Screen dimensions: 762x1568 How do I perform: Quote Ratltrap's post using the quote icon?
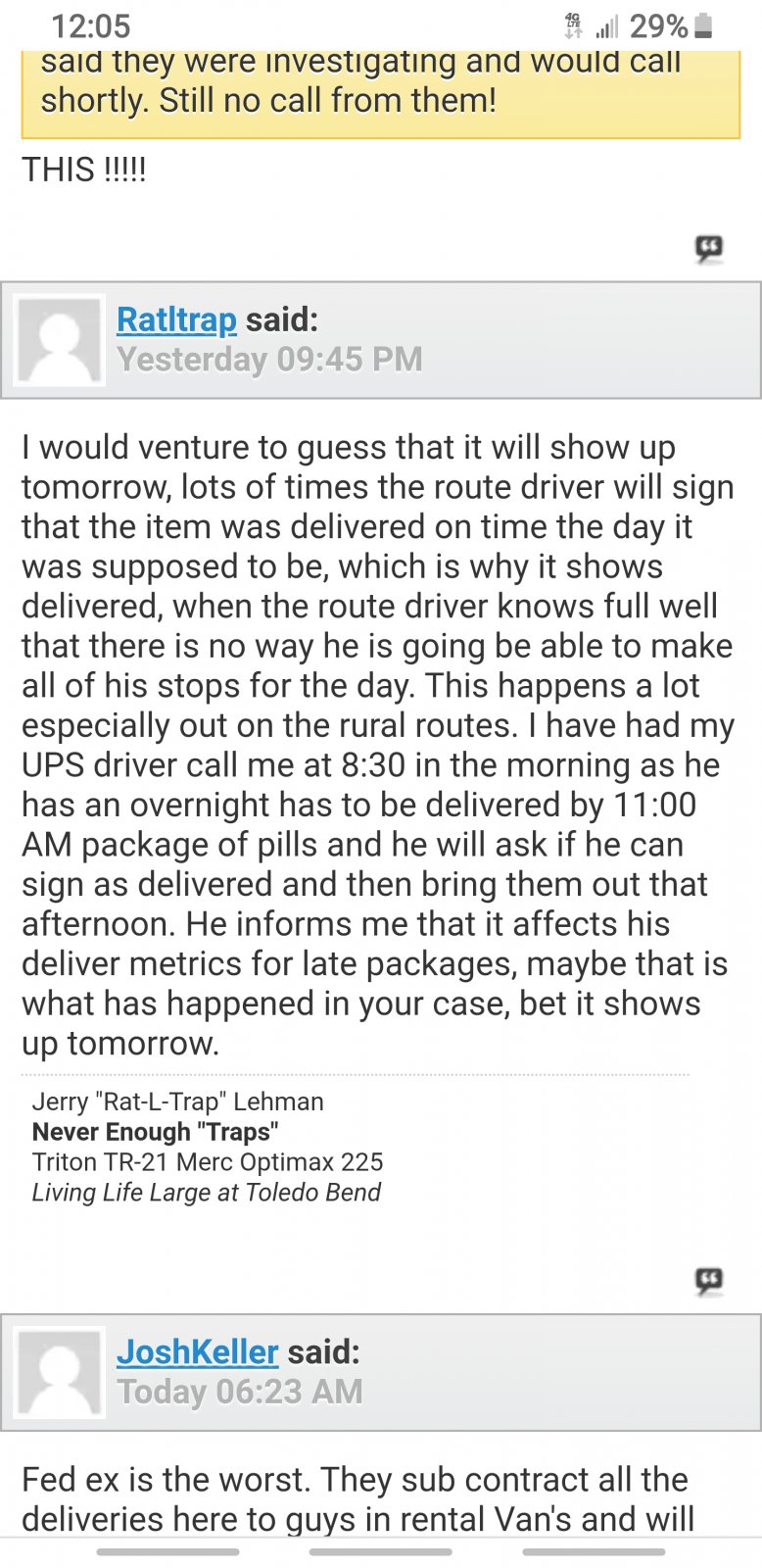[x=709, y=1281]
